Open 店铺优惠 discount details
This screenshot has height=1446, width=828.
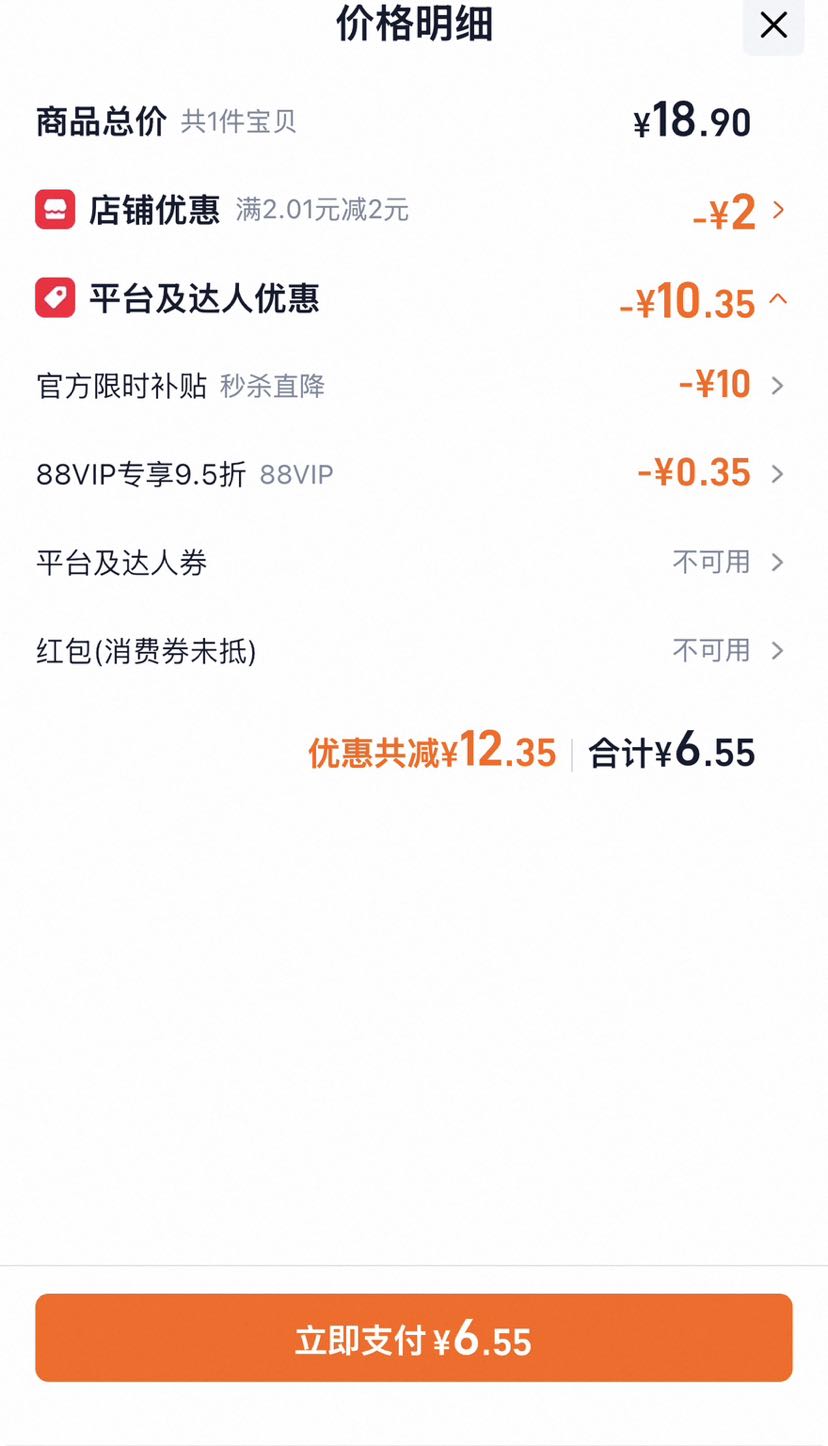tap(413, 210)
